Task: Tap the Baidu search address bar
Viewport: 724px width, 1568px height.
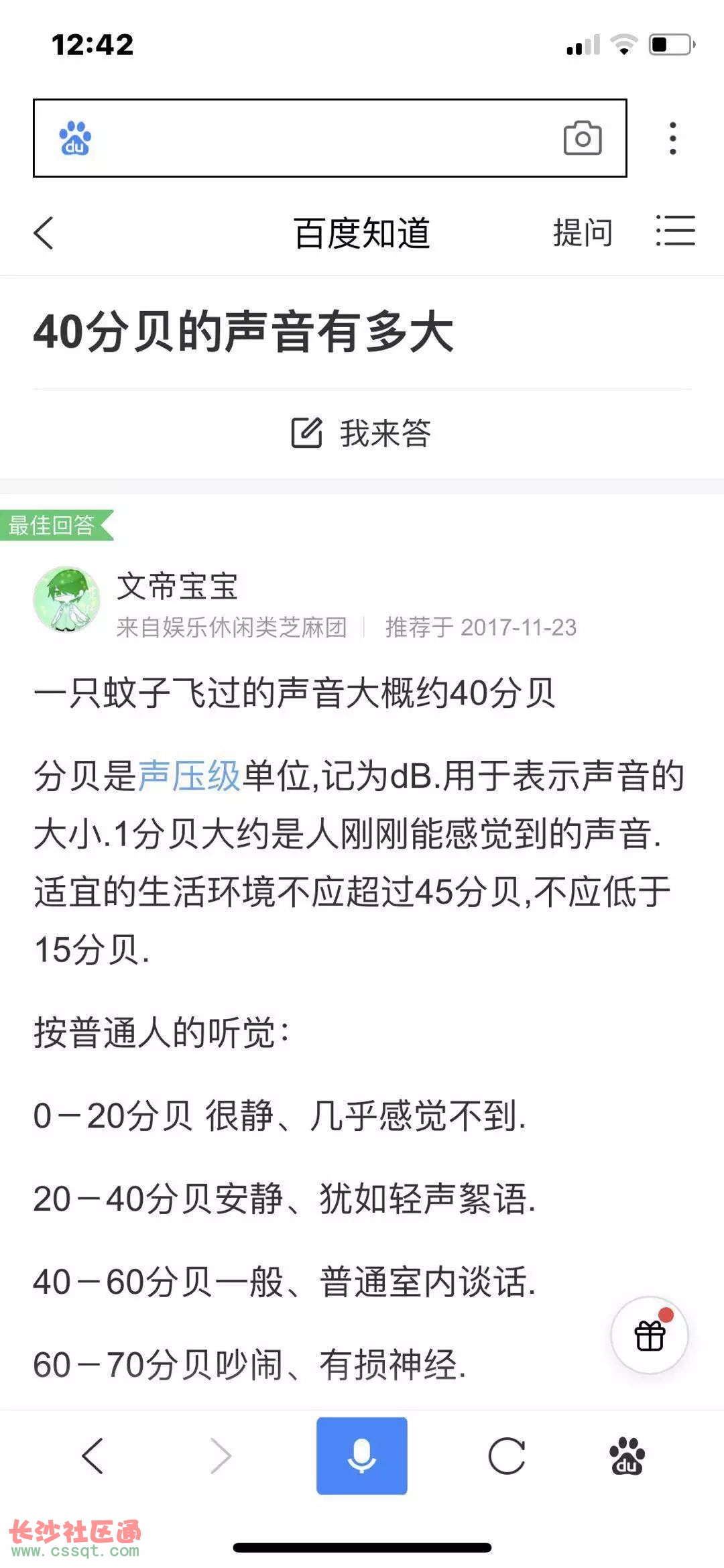Action: (330, 138)
